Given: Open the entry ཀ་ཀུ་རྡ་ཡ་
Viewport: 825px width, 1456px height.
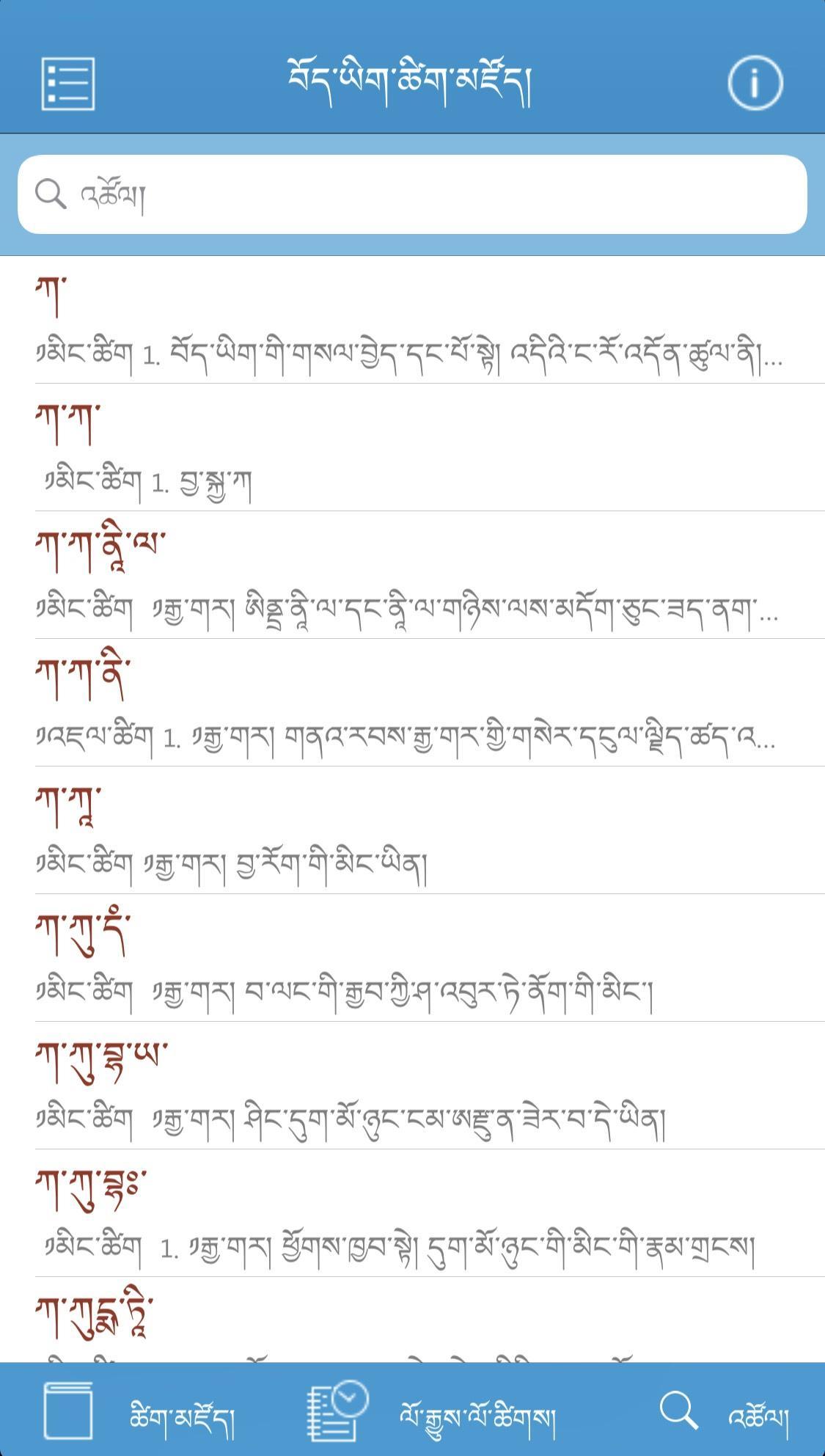Looking at the screenshot, I should [411, 1086].
